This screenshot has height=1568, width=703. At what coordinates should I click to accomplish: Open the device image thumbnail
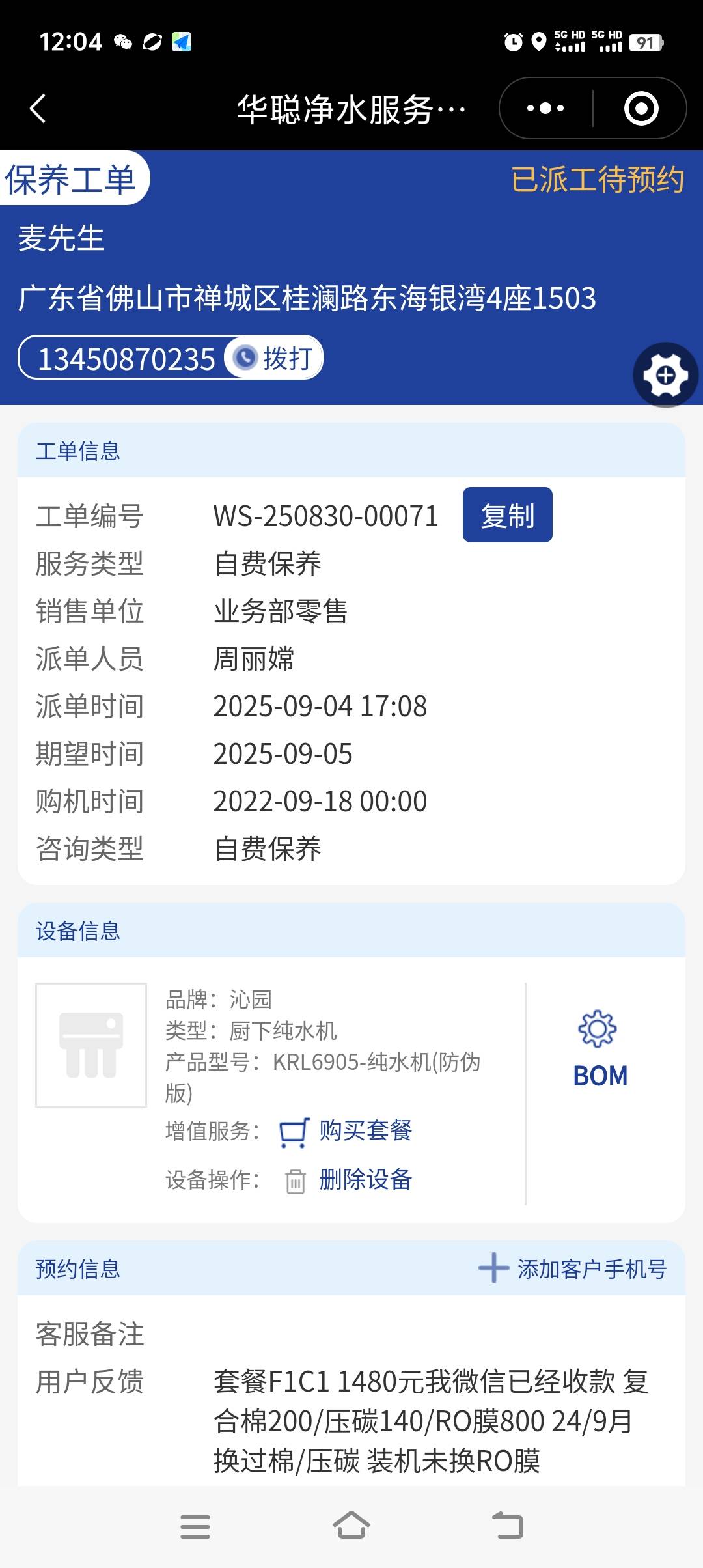[x=91, y=1044]
